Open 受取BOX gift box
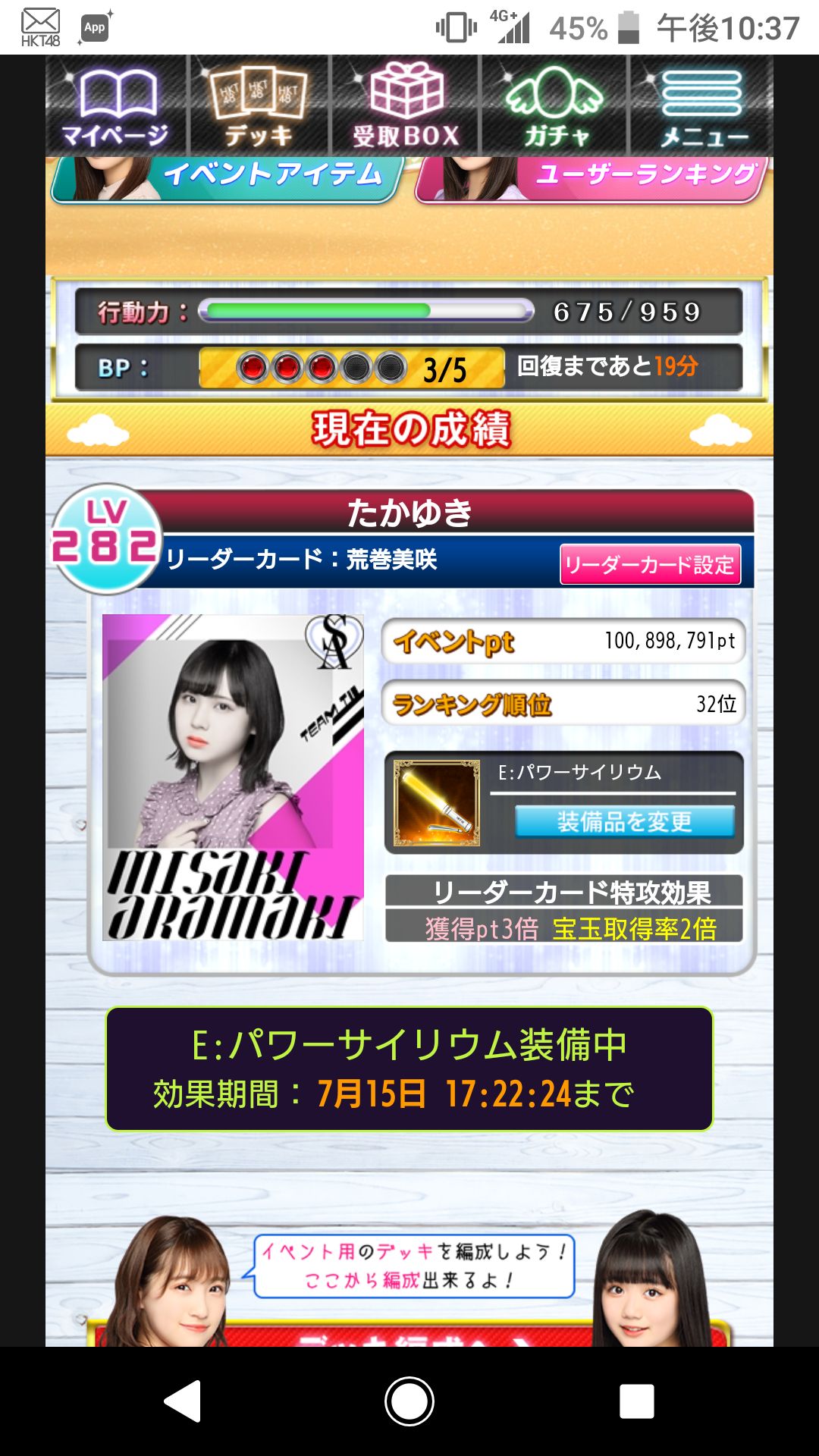This screenshot has height=1456, width=819. (406, 106)
